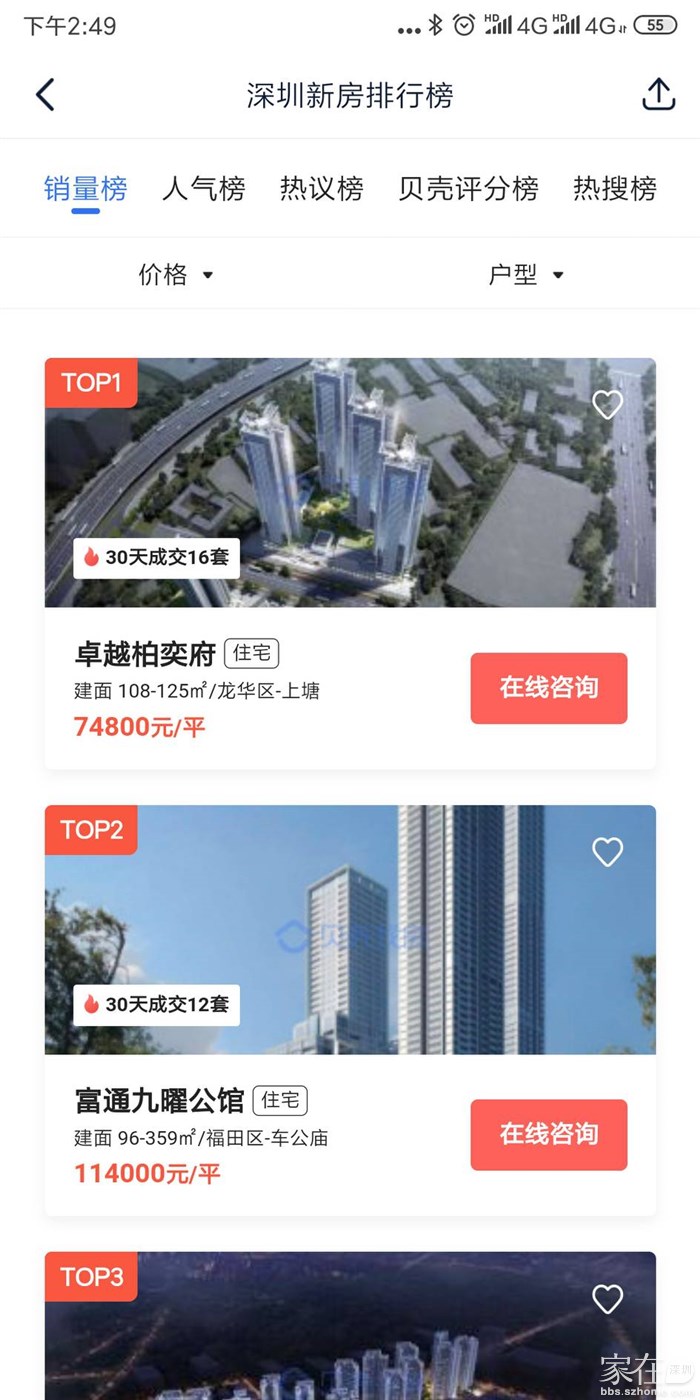Share the ranking list

[658, 95]
